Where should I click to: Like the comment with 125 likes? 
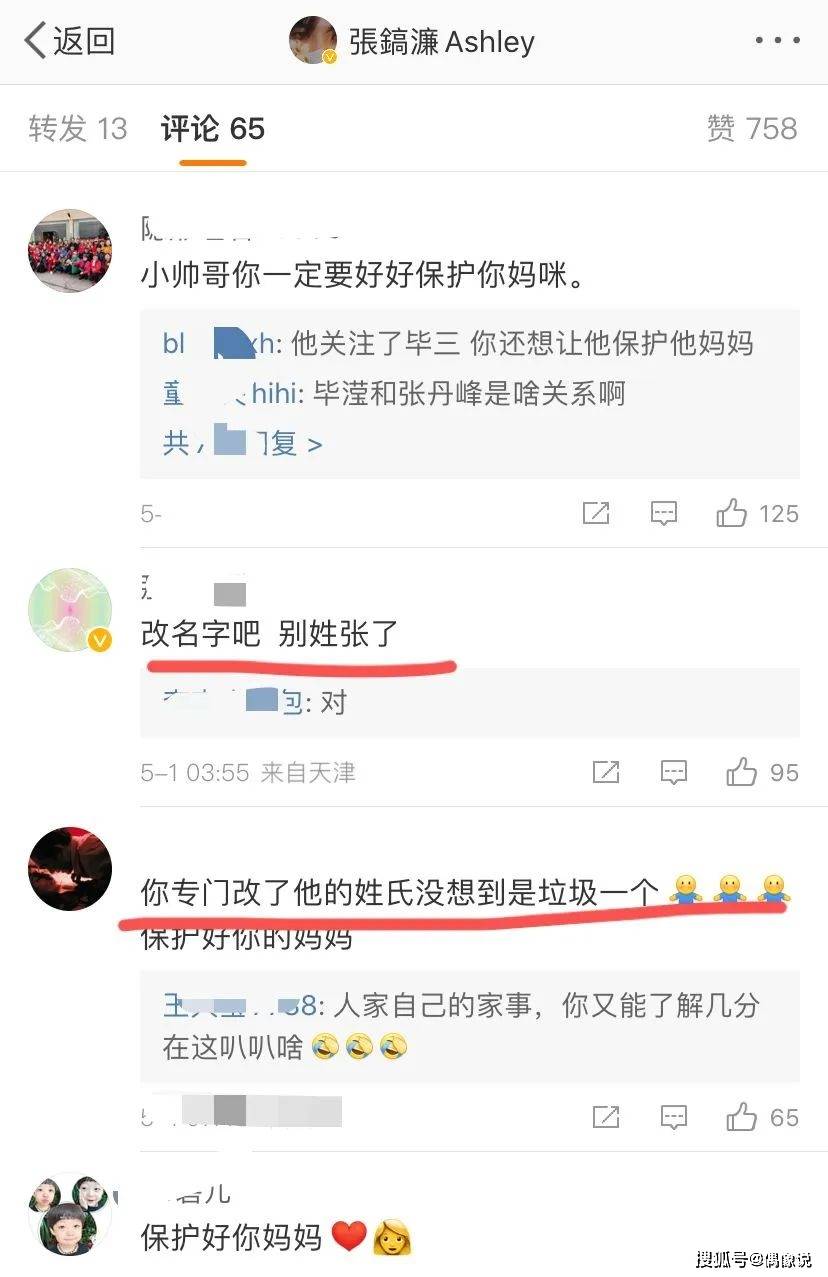point(733,514)
